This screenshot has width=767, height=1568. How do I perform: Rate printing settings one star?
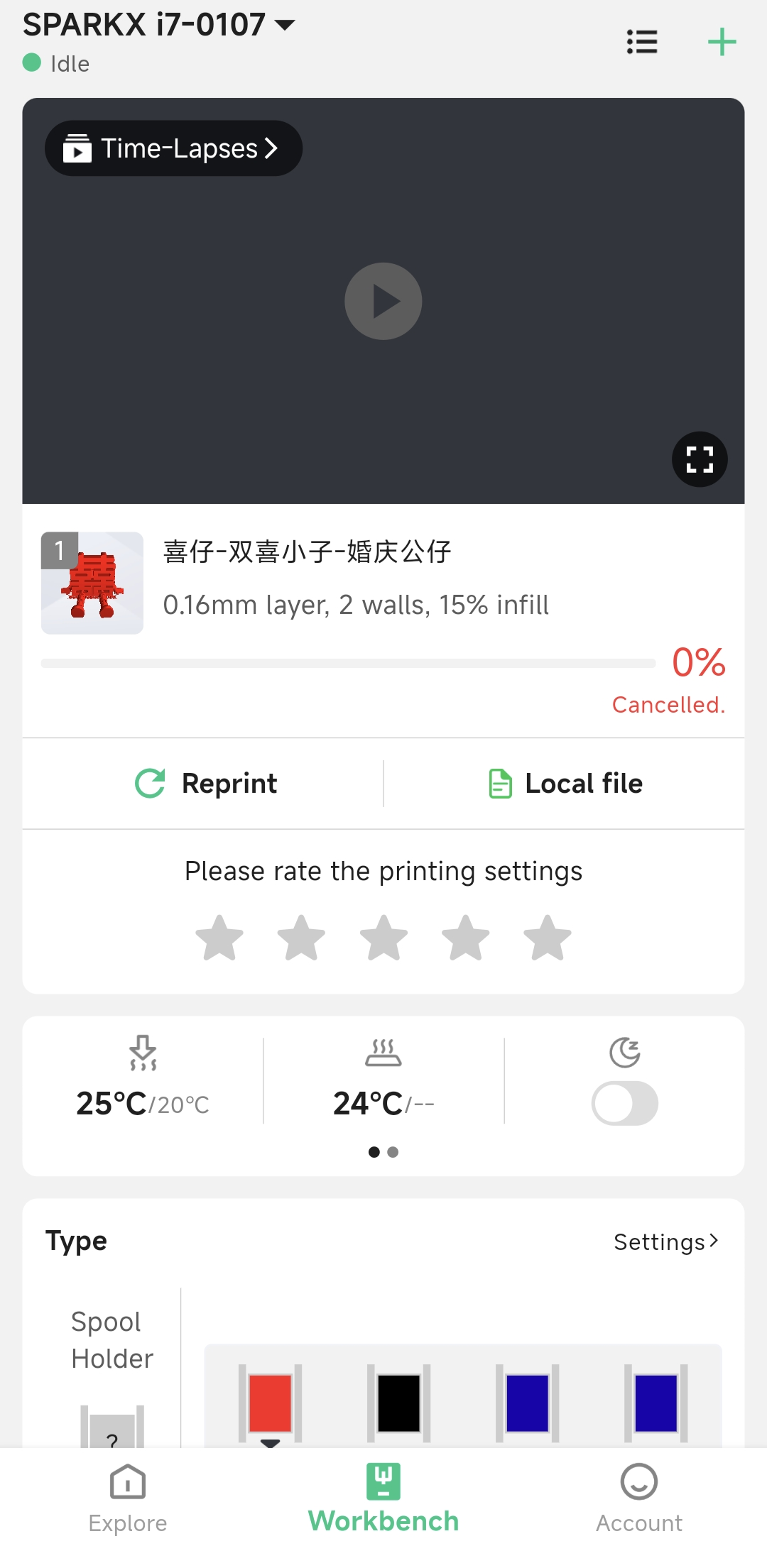219,938
